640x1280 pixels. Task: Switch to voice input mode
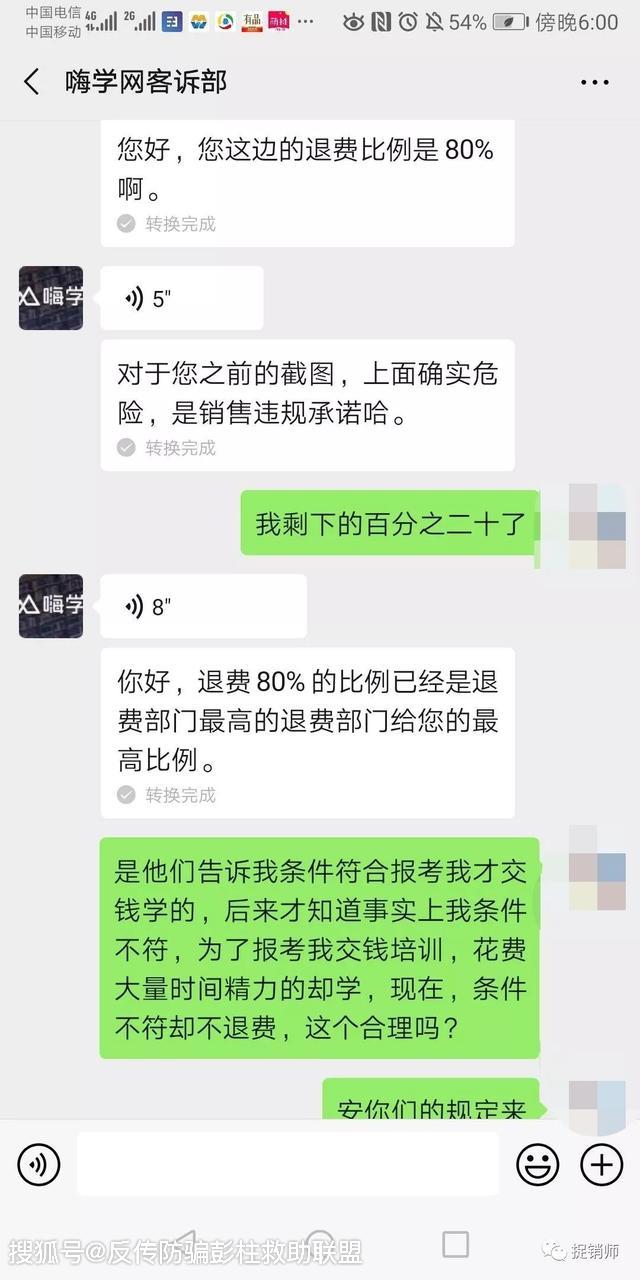[39, 1164]
